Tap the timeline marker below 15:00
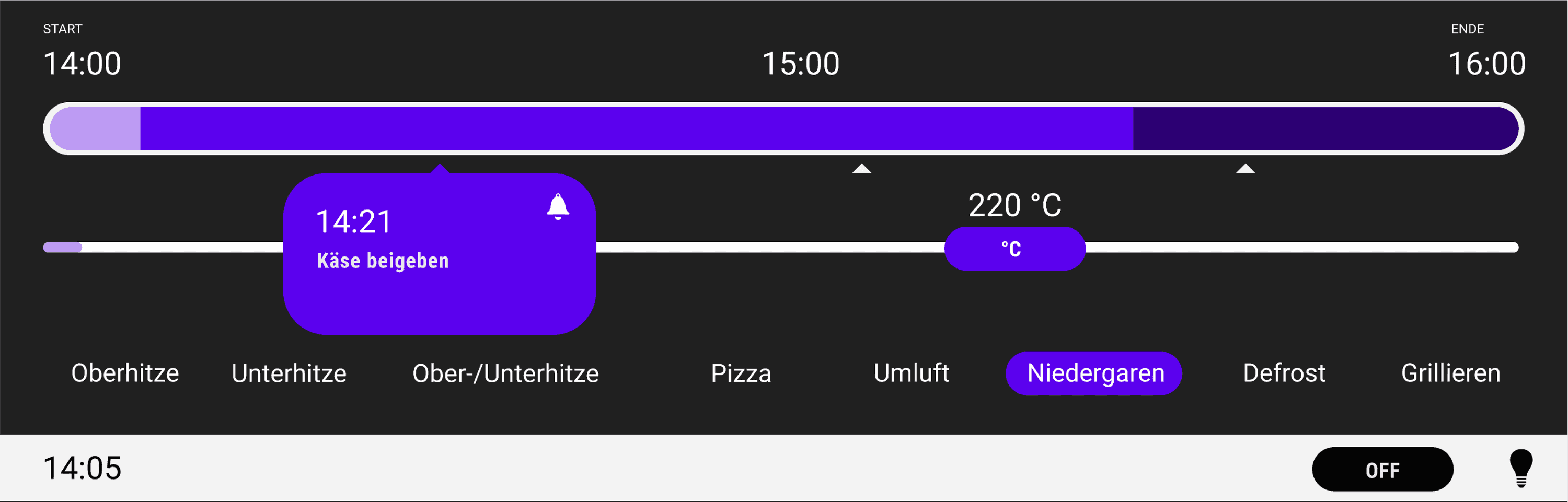Viewport: 1568px width, 502px height. (x=861, y=169)
